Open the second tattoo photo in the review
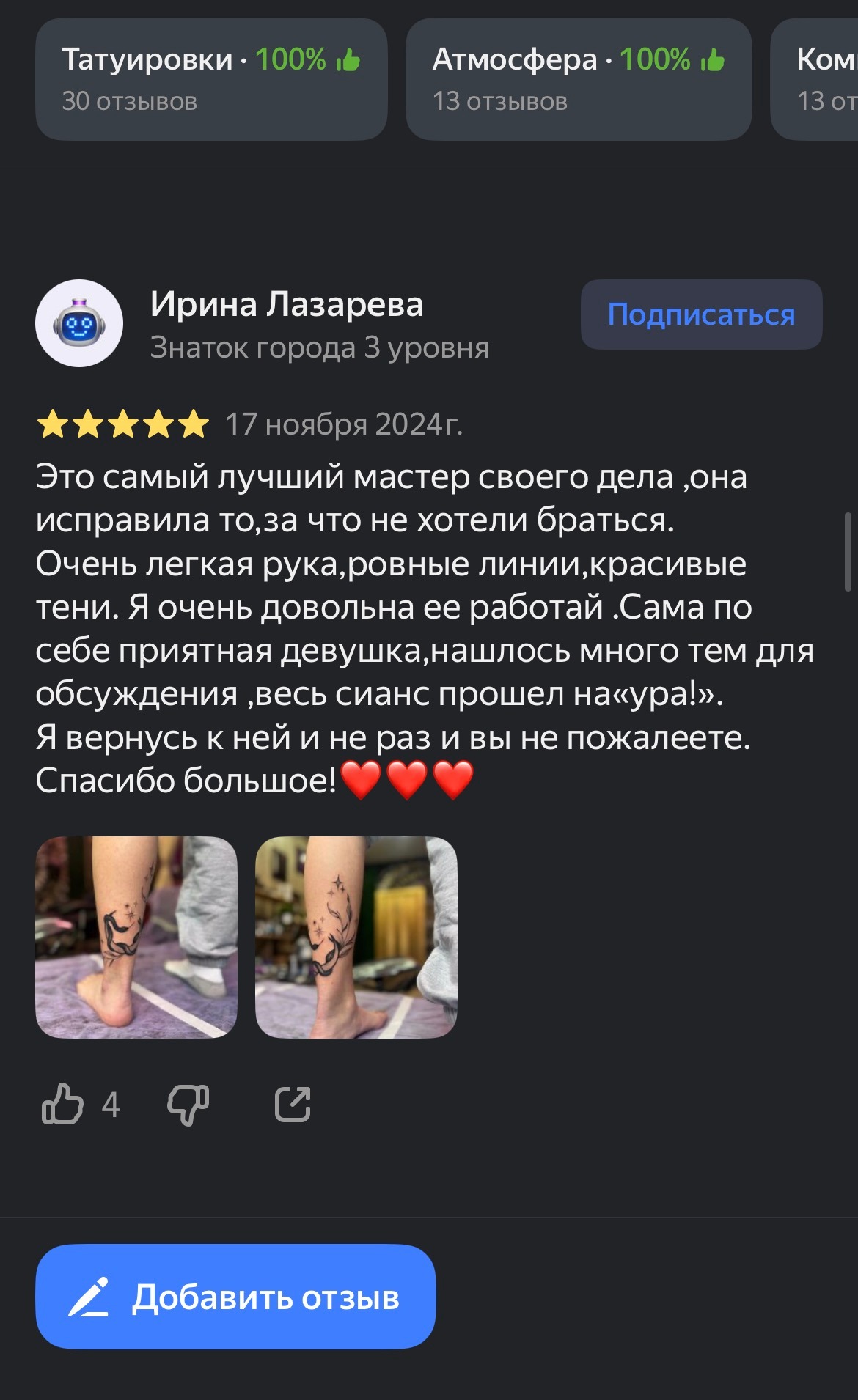This screenshot has height=1400, width=858. (356, 937)
